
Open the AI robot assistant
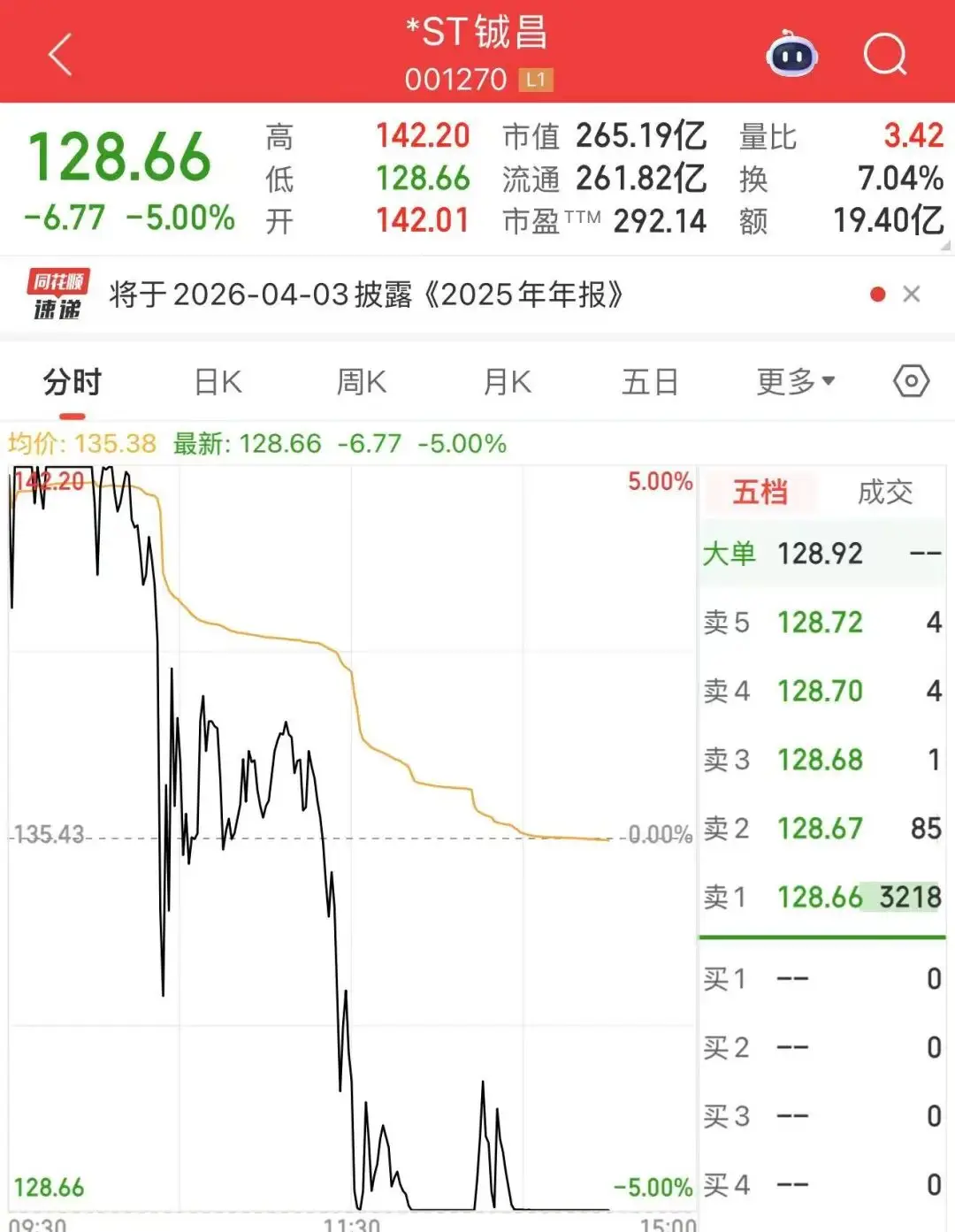tap(791, 55)
